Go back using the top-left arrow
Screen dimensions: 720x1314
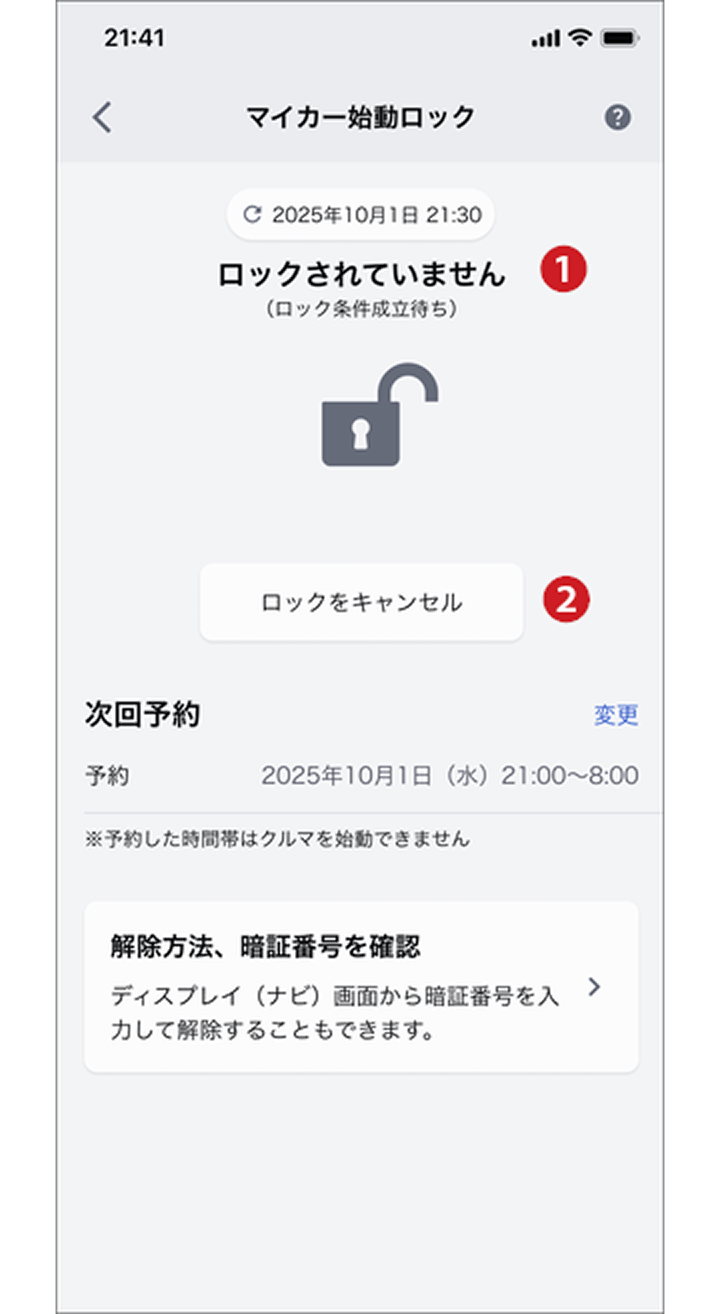pos(102,118)
